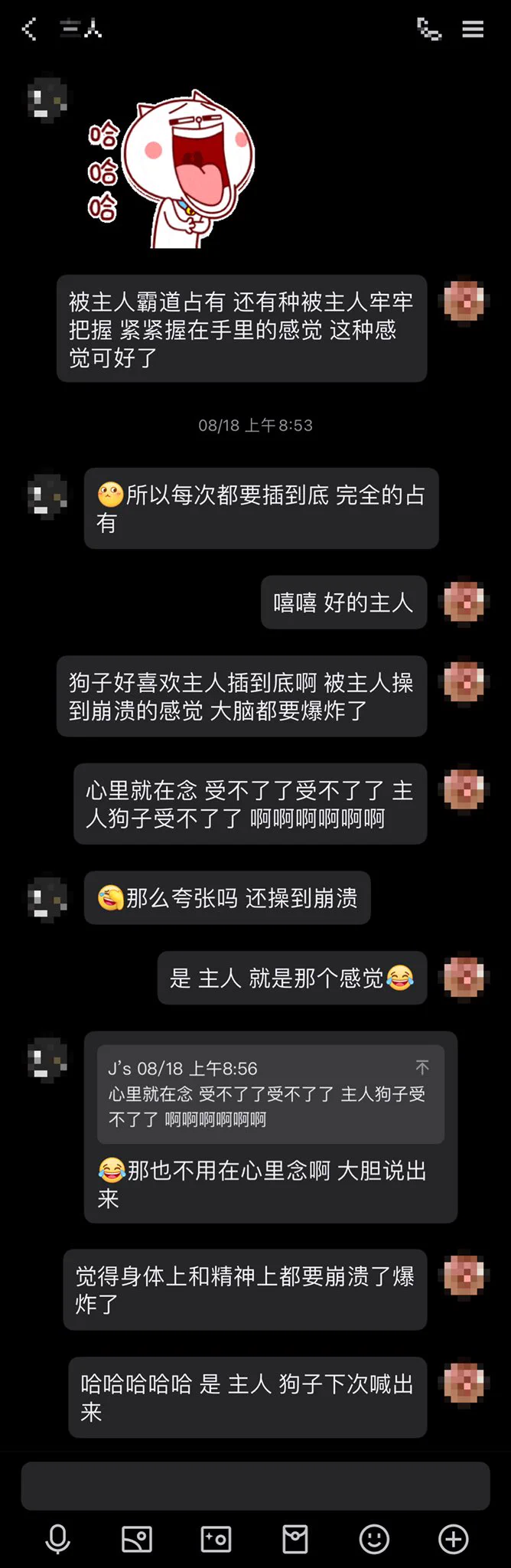Viewport: 511px width, 1568px height.
Task: Open the emoji picker
Action: pyautogui.click(x=374, y=1539)
